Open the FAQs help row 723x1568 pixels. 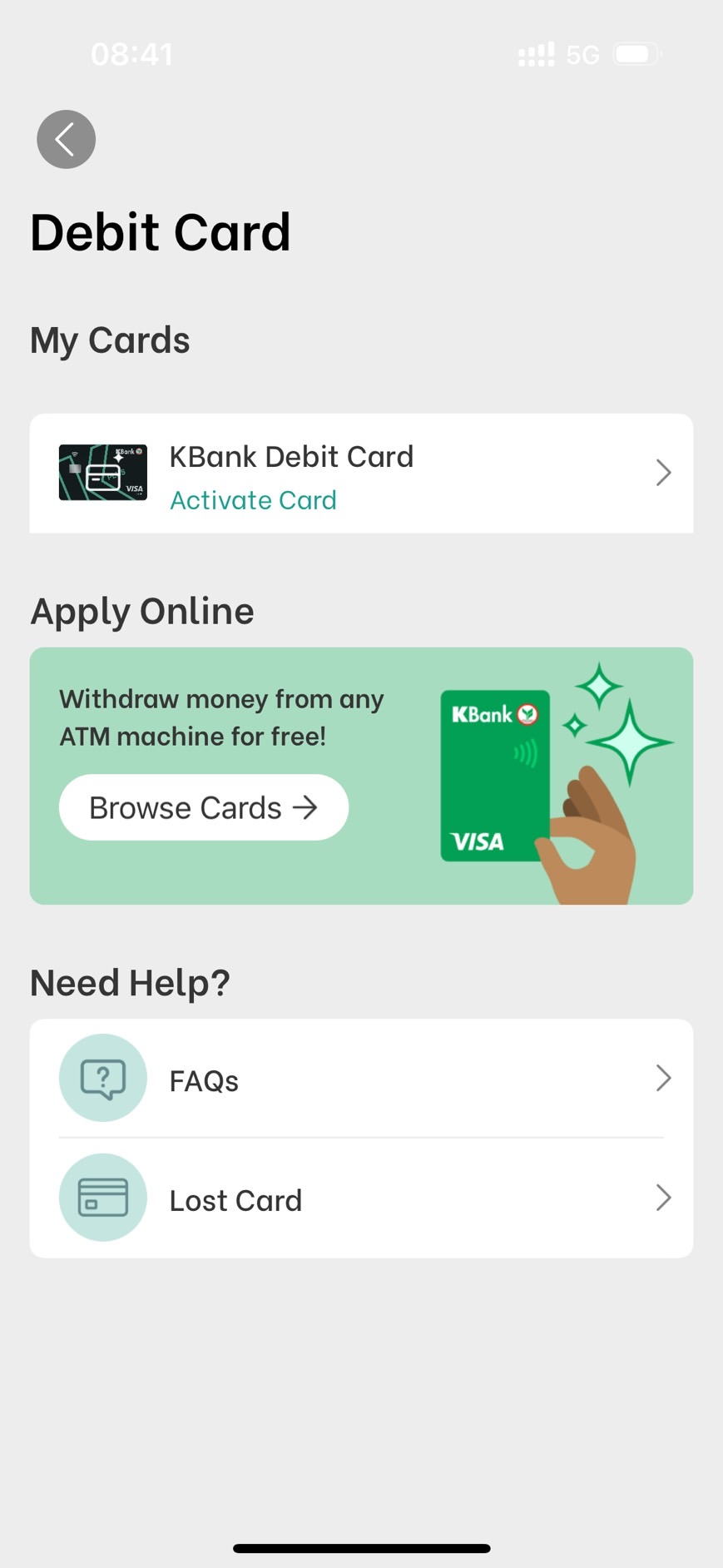click(x=360, y=1079)
